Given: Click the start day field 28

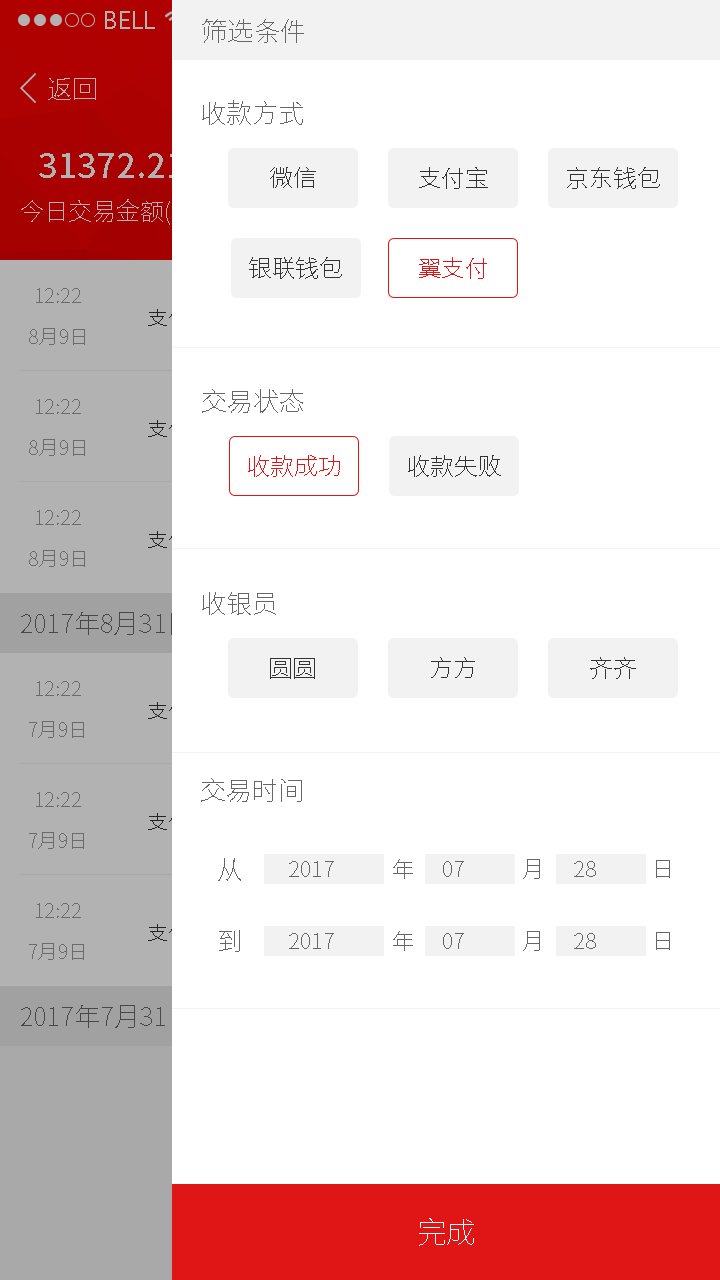Looking at the screenshot, I should click(x=600, y=869).
